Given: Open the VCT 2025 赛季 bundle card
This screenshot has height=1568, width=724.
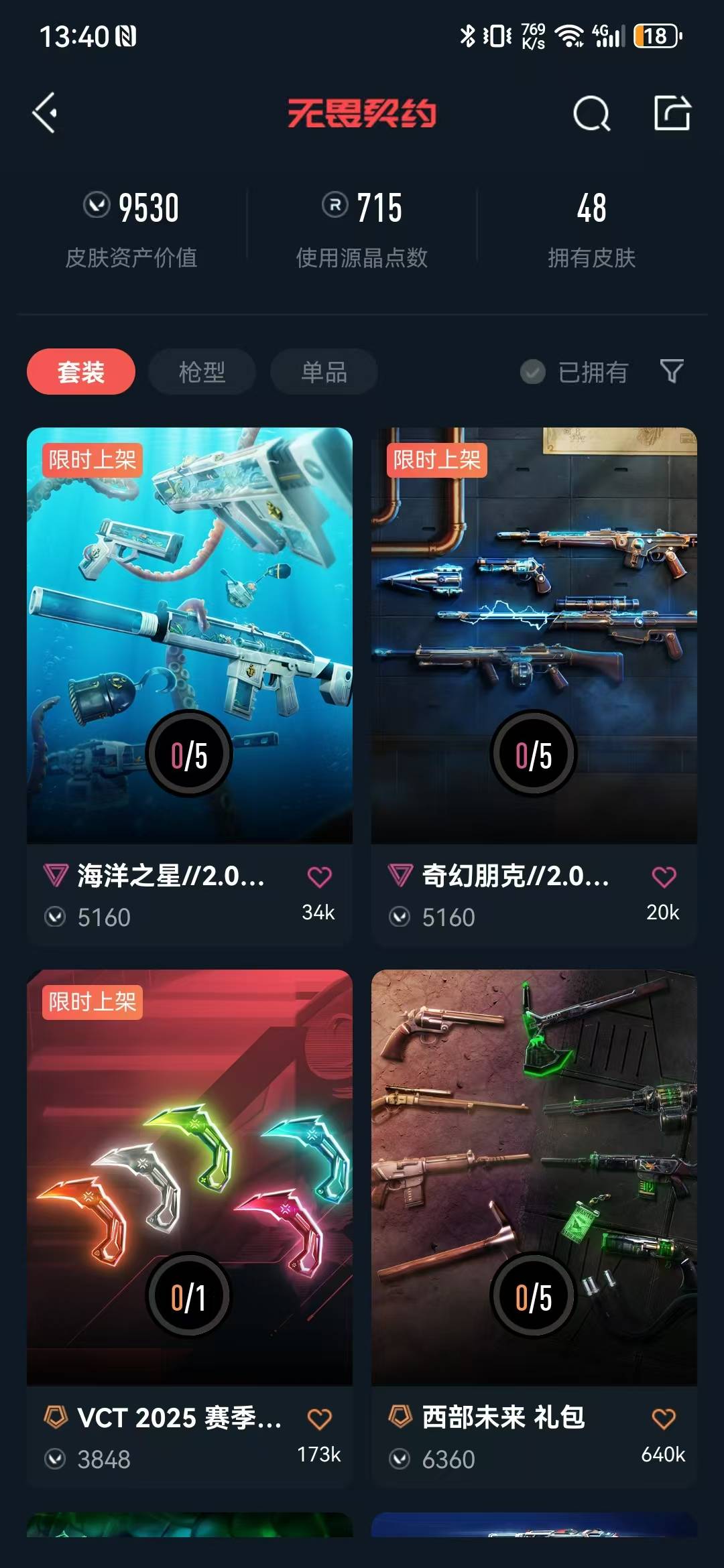Looking at the screenshot, I should pyautogui.click(x=190, y=1229).
